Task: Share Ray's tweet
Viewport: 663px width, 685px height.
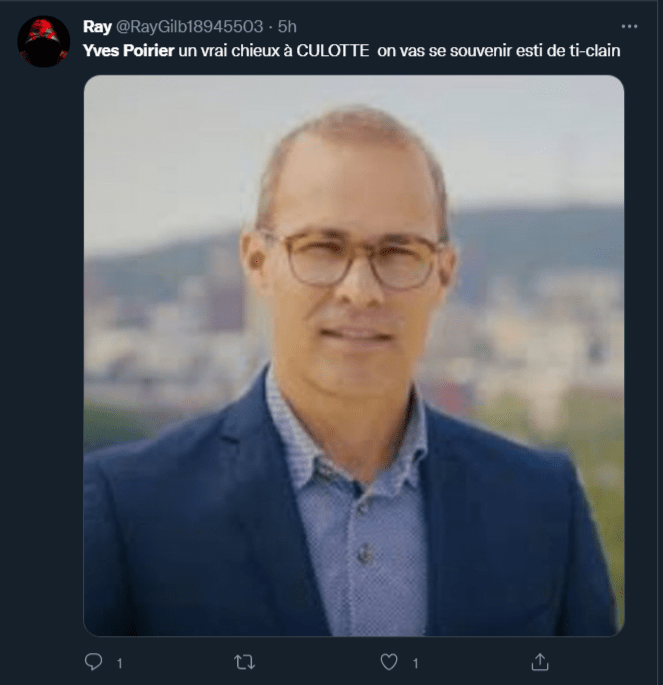Action: [539, 661]
